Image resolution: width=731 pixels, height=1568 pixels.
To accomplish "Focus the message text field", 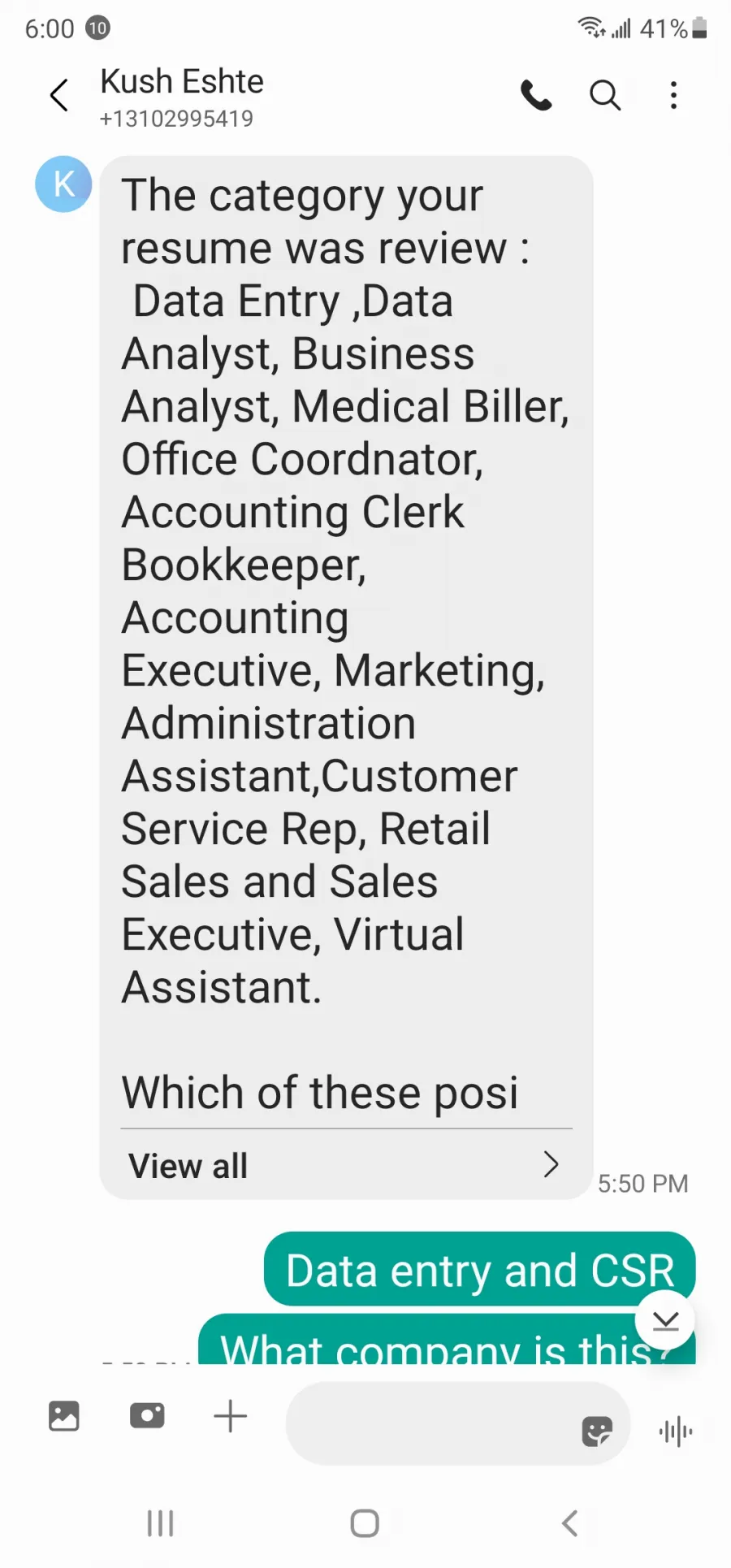I will tap(430, 1423).
